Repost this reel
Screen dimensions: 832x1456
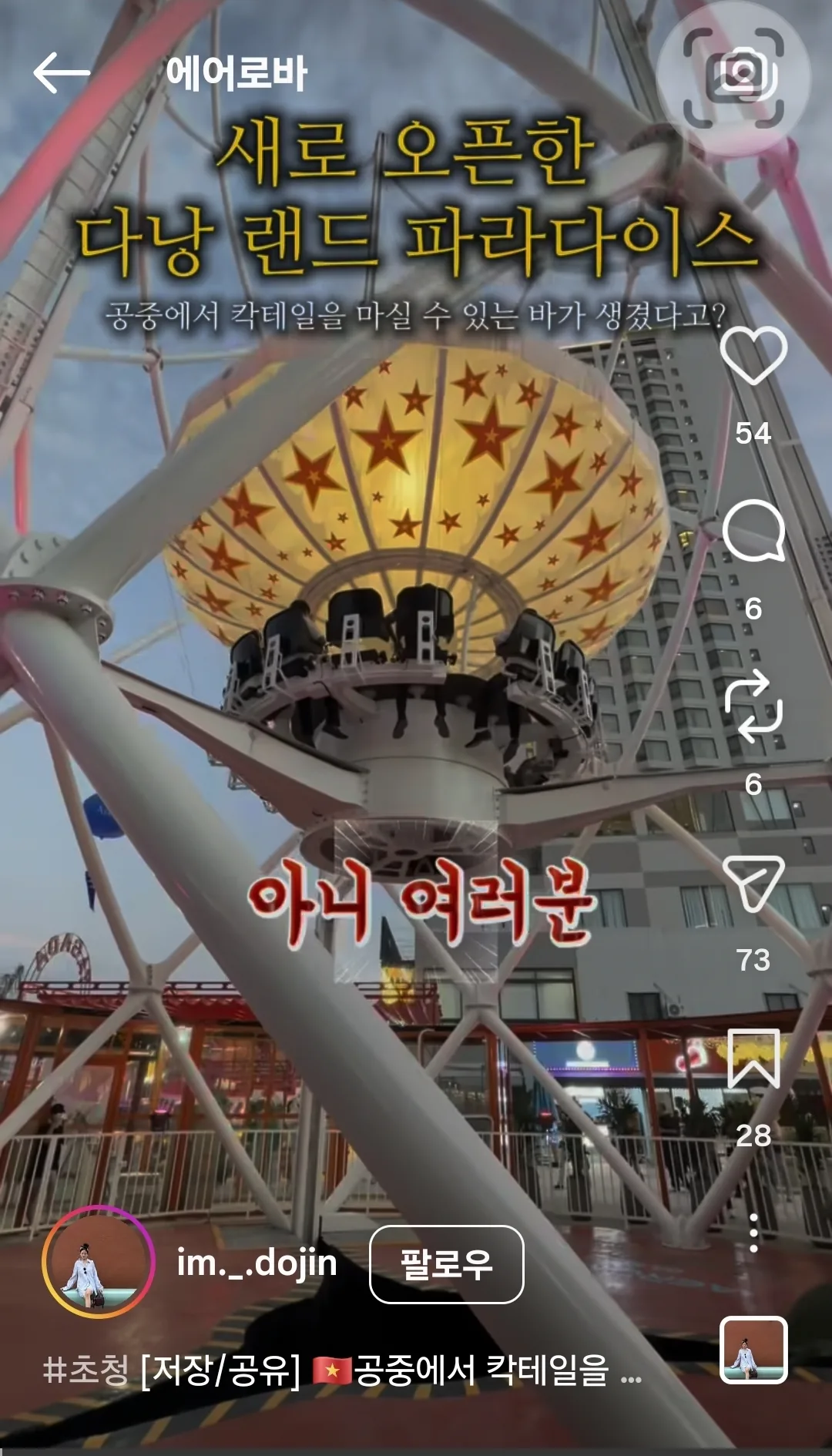tap(753, 706)
